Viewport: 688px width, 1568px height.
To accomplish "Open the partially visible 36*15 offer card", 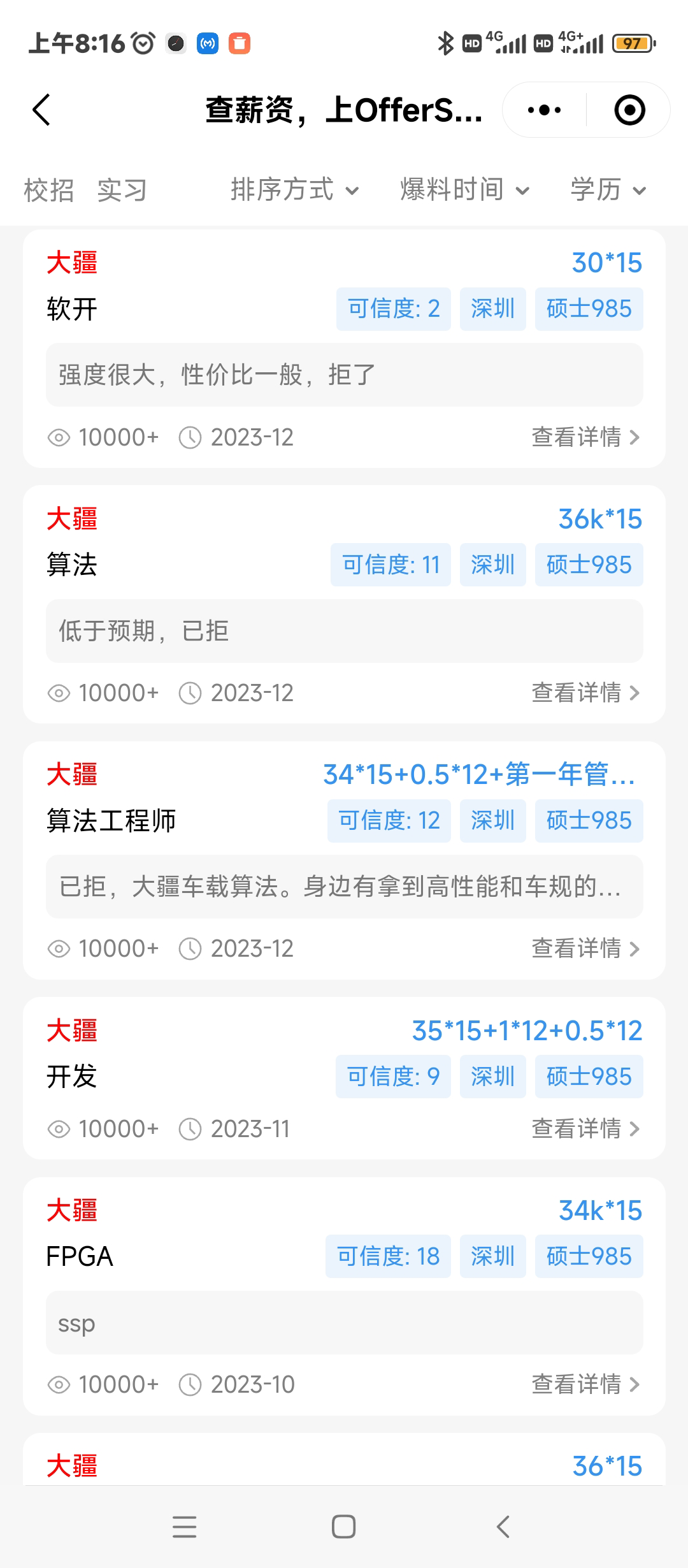I will [x=344, y=1465].
